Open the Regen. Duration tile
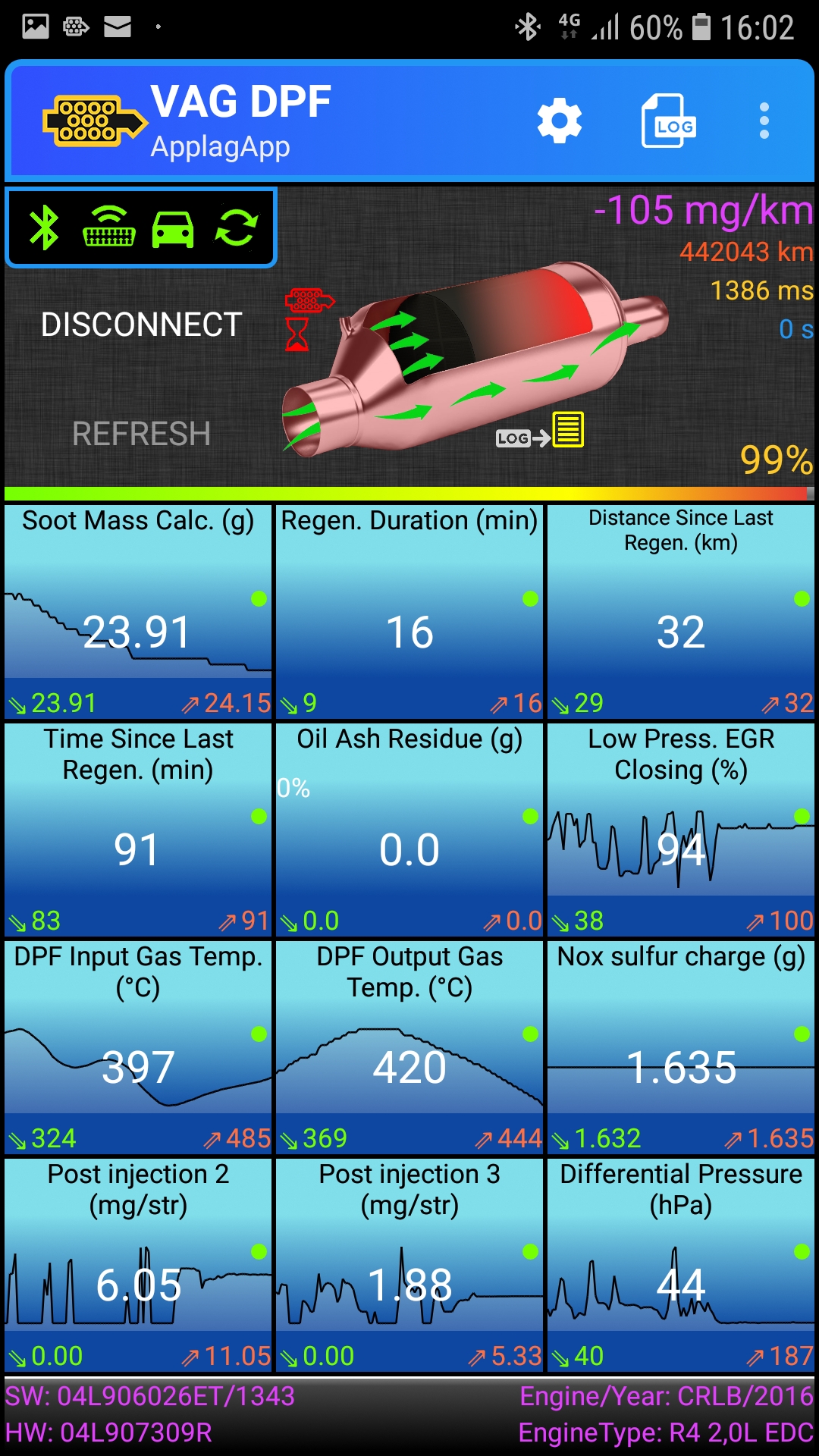The image size is (819, 1456). [x=409, y=611]
